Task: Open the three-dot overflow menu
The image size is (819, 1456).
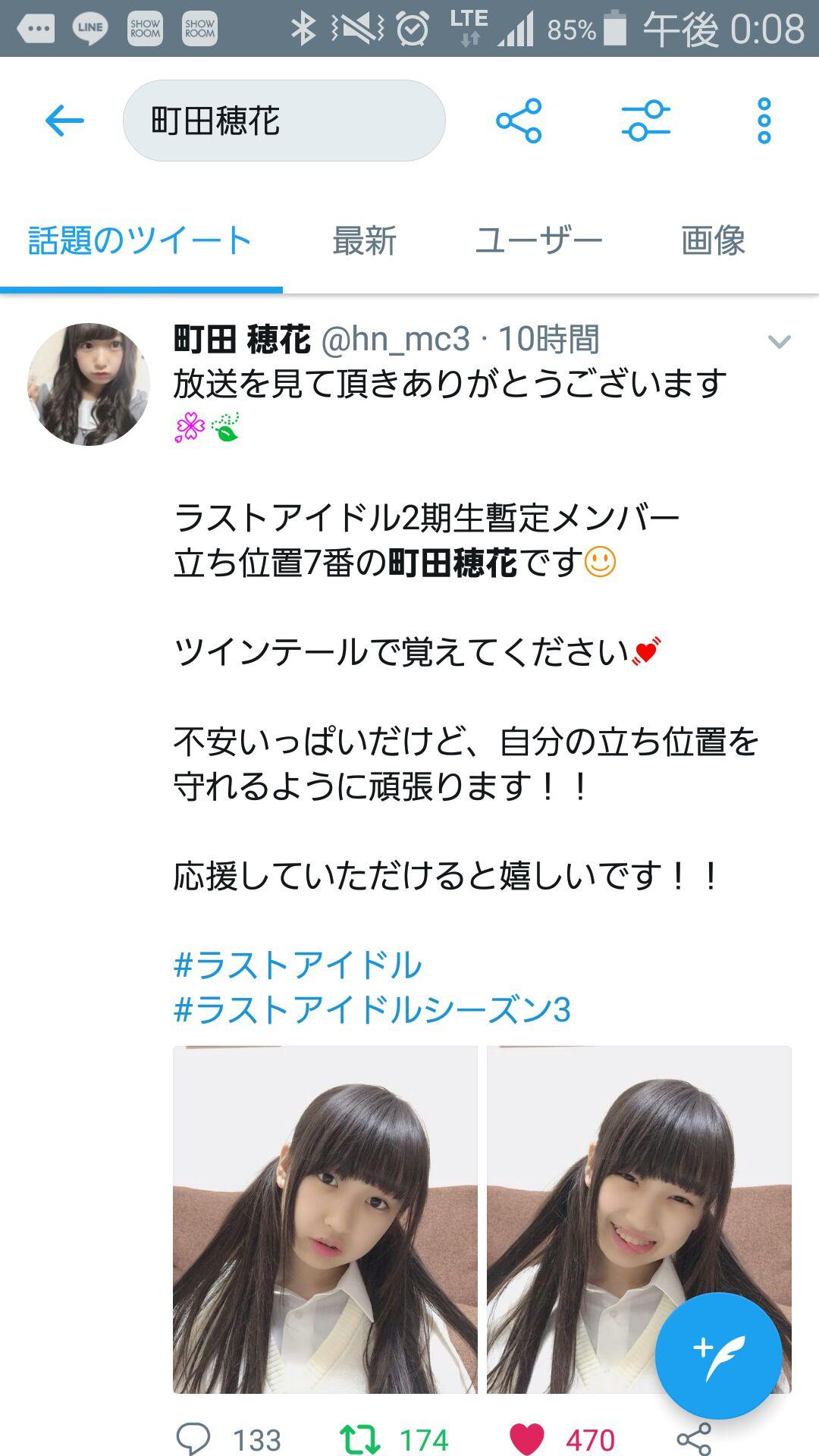Action: tap(764, 121)
